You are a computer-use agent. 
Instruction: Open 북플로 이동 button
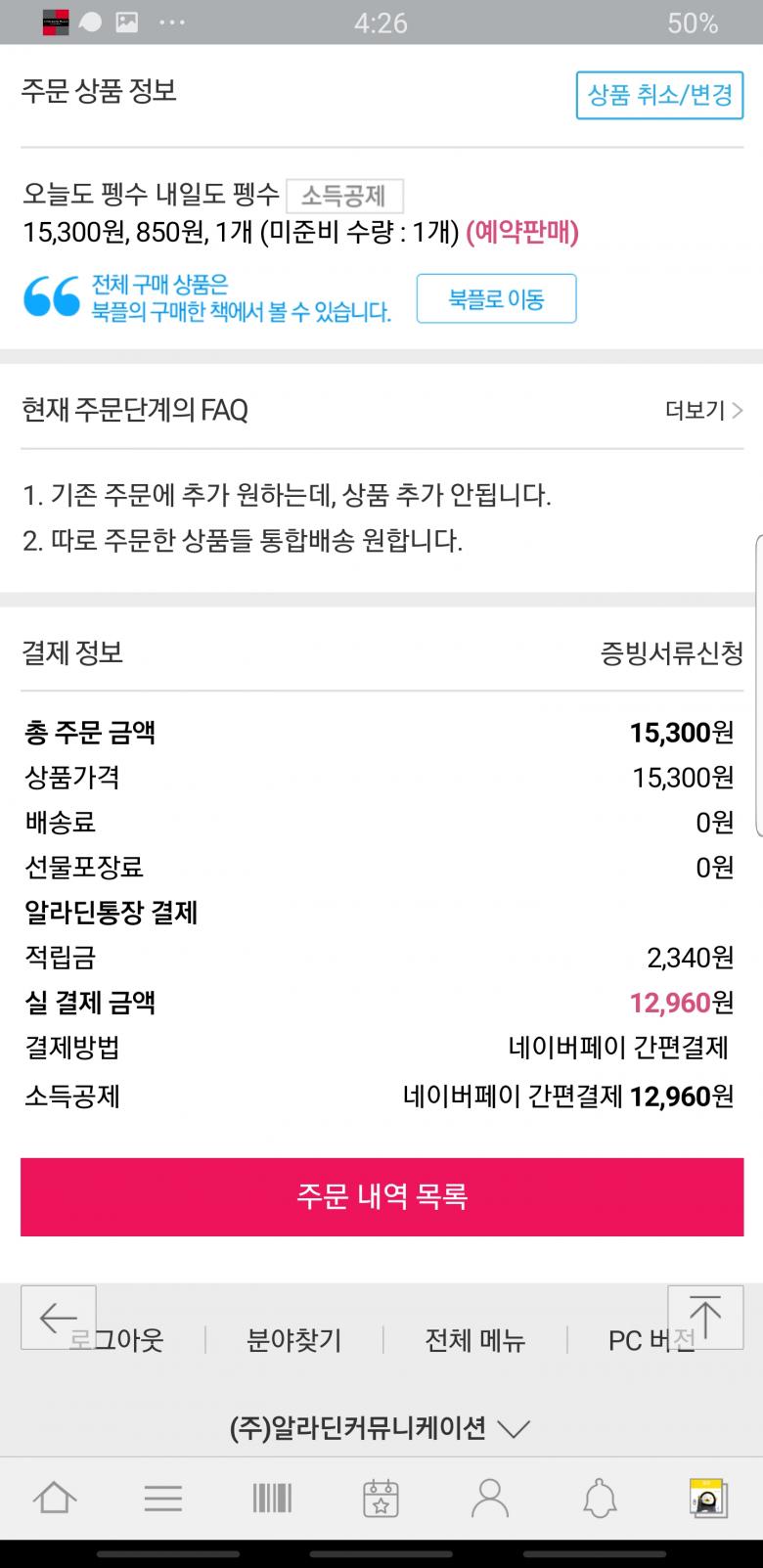(x=496, y=298)
